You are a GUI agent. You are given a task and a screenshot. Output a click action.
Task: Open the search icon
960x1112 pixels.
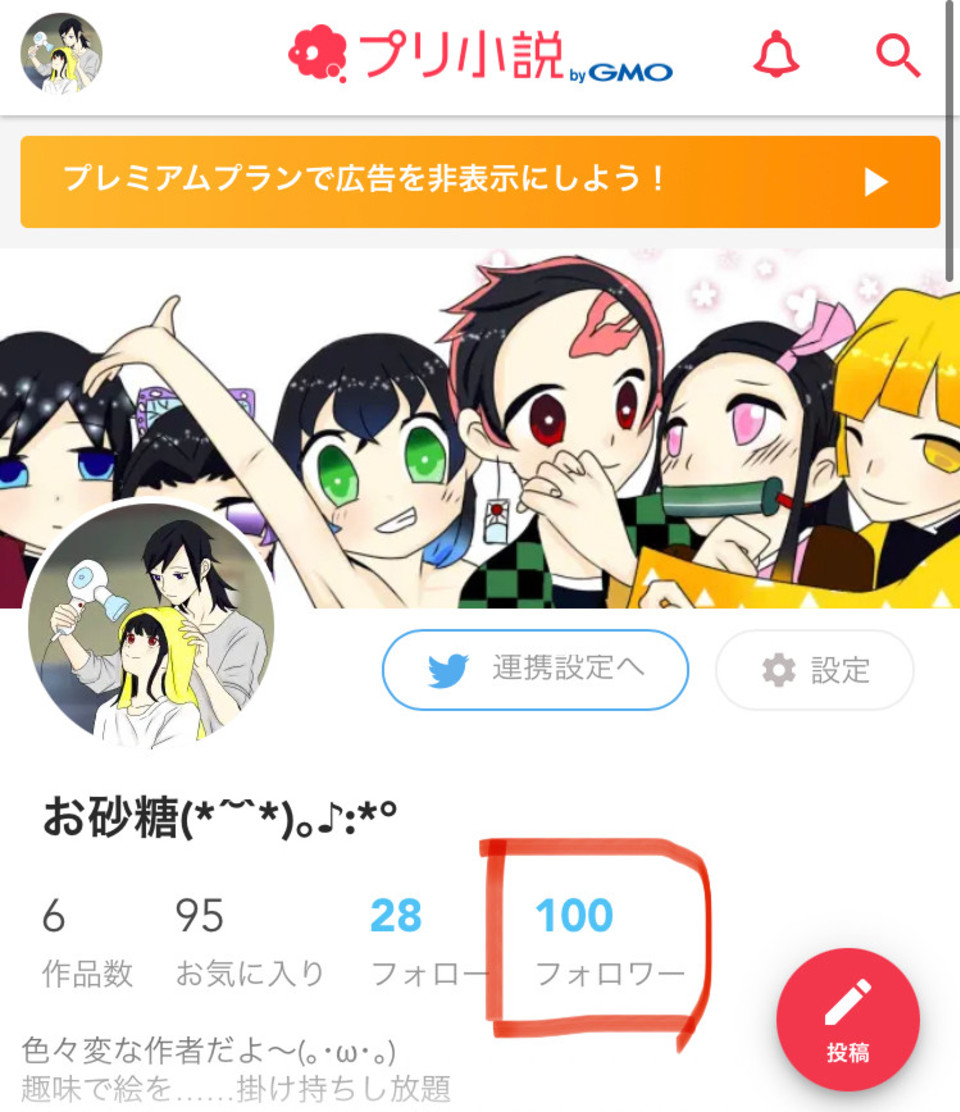[x=897, y=54]
